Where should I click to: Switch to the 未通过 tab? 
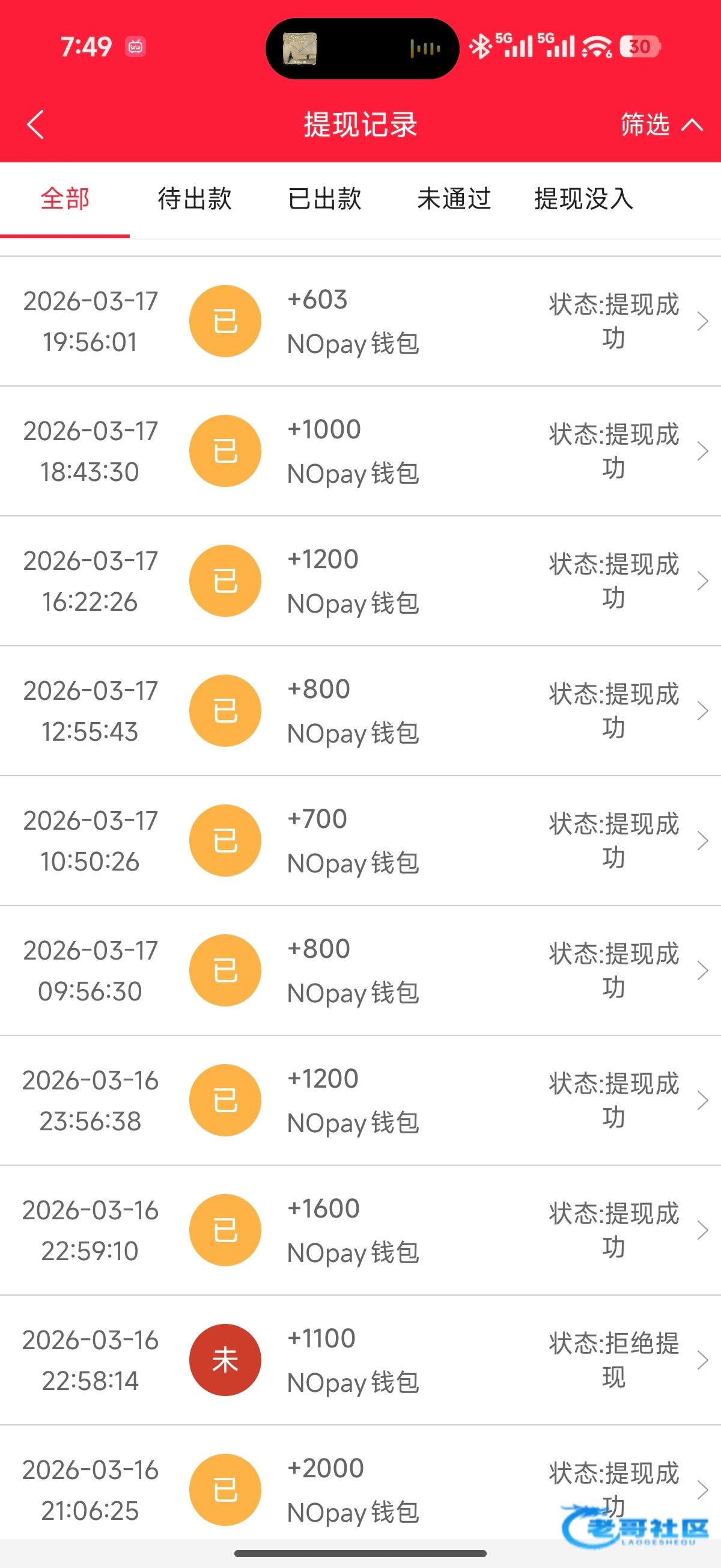point(454,198)
